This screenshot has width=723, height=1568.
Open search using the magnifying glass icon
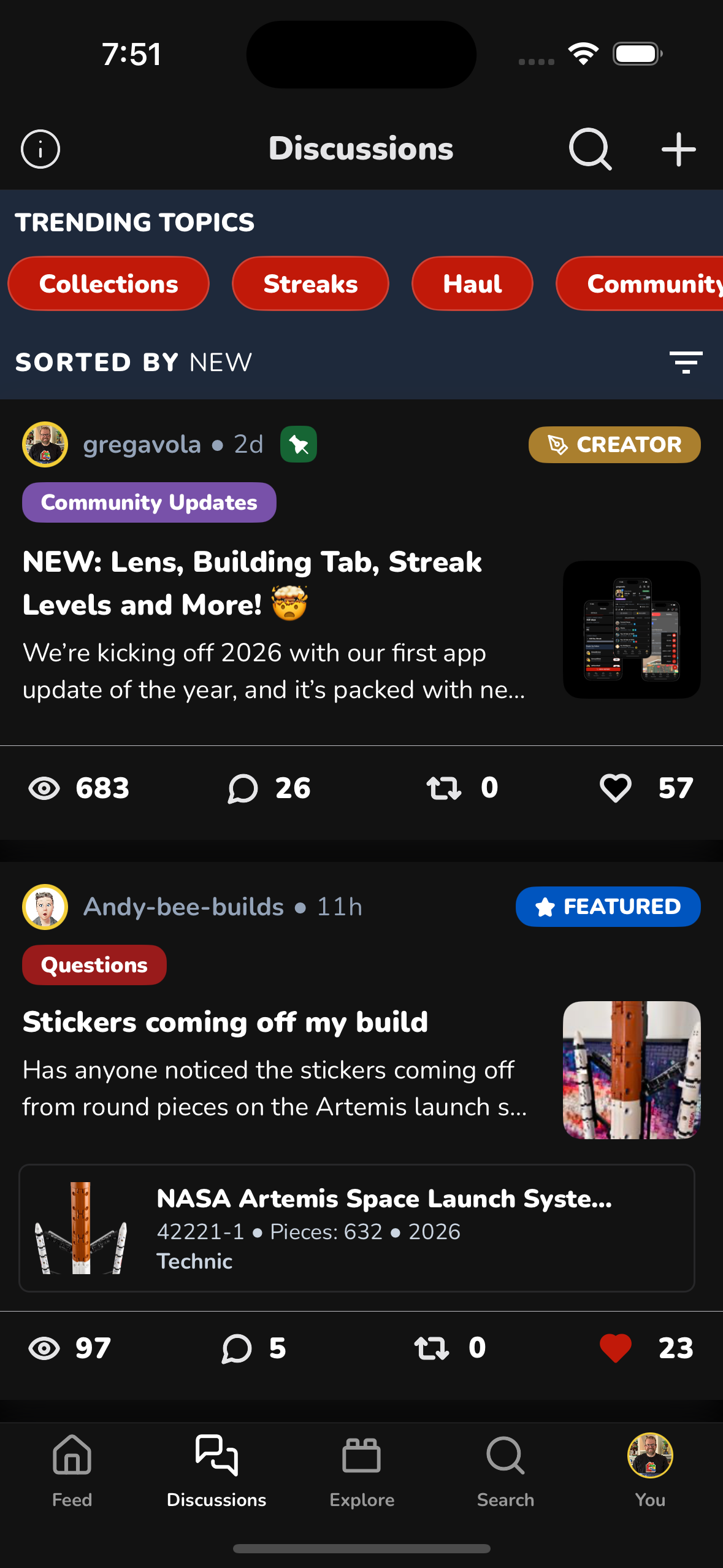point(589,148)
